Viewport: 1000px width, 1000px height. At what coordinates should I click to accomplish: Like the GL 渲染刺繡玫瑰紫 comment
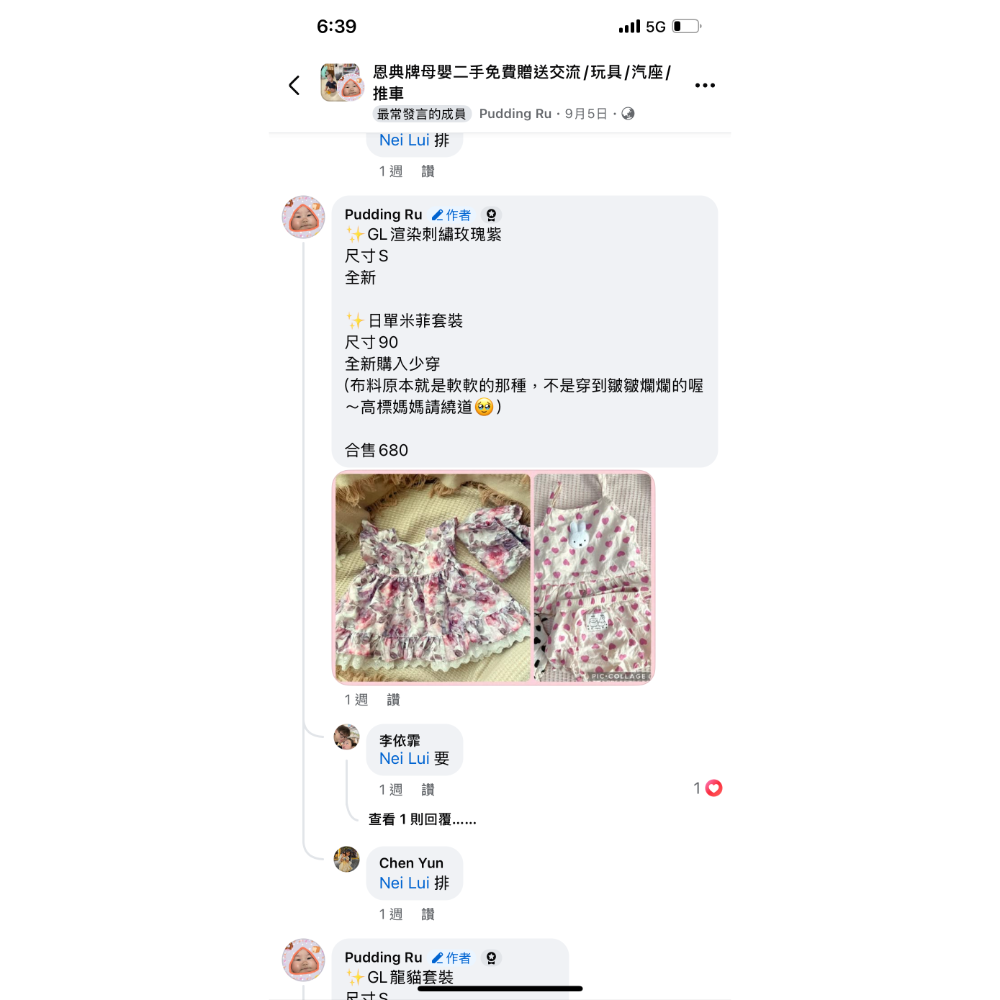click(x=393, y=700)
